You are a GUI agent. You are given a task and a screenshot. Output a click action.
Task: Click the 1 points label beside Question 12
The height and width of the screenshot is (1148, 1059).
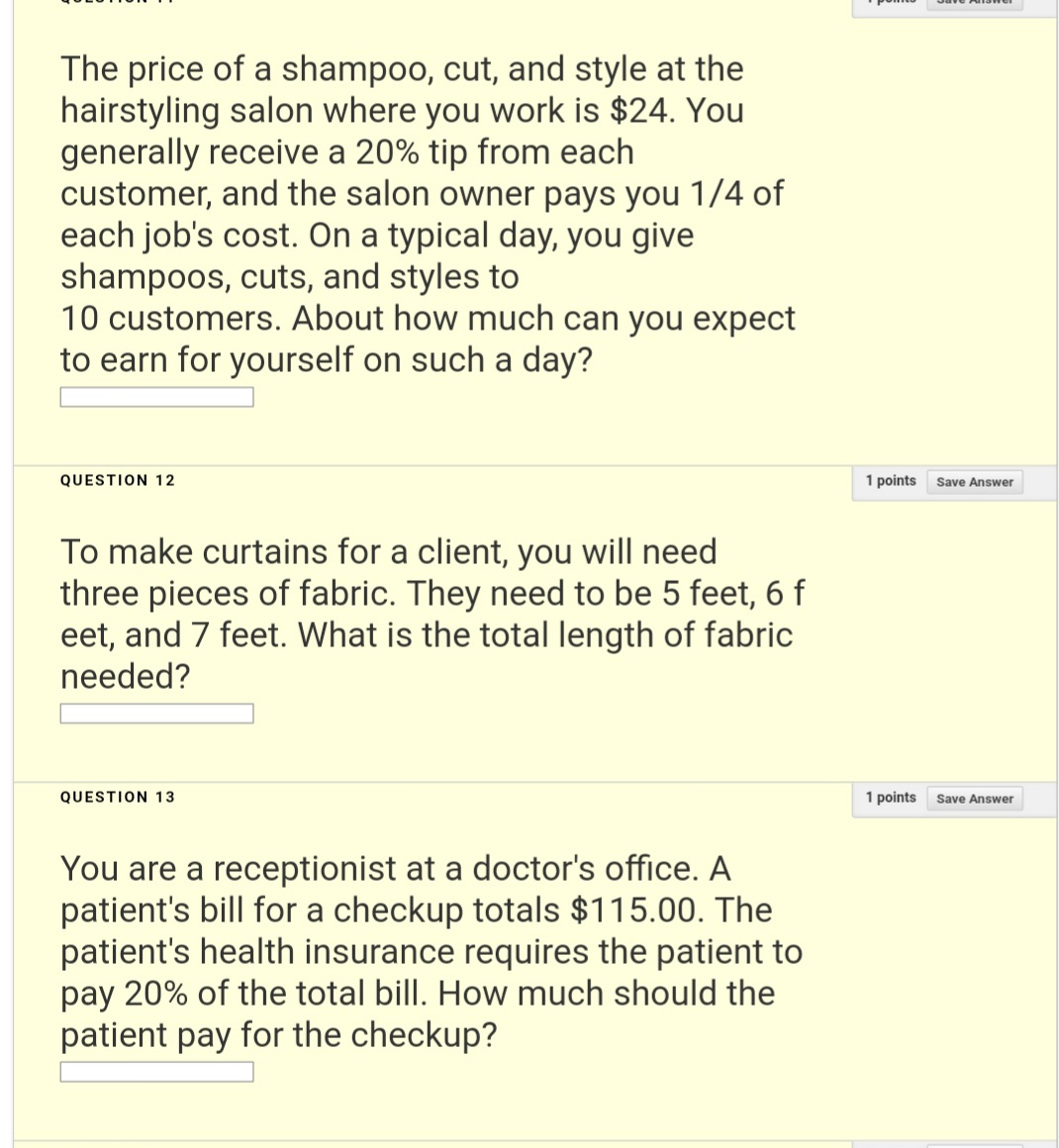coord(890,480)
